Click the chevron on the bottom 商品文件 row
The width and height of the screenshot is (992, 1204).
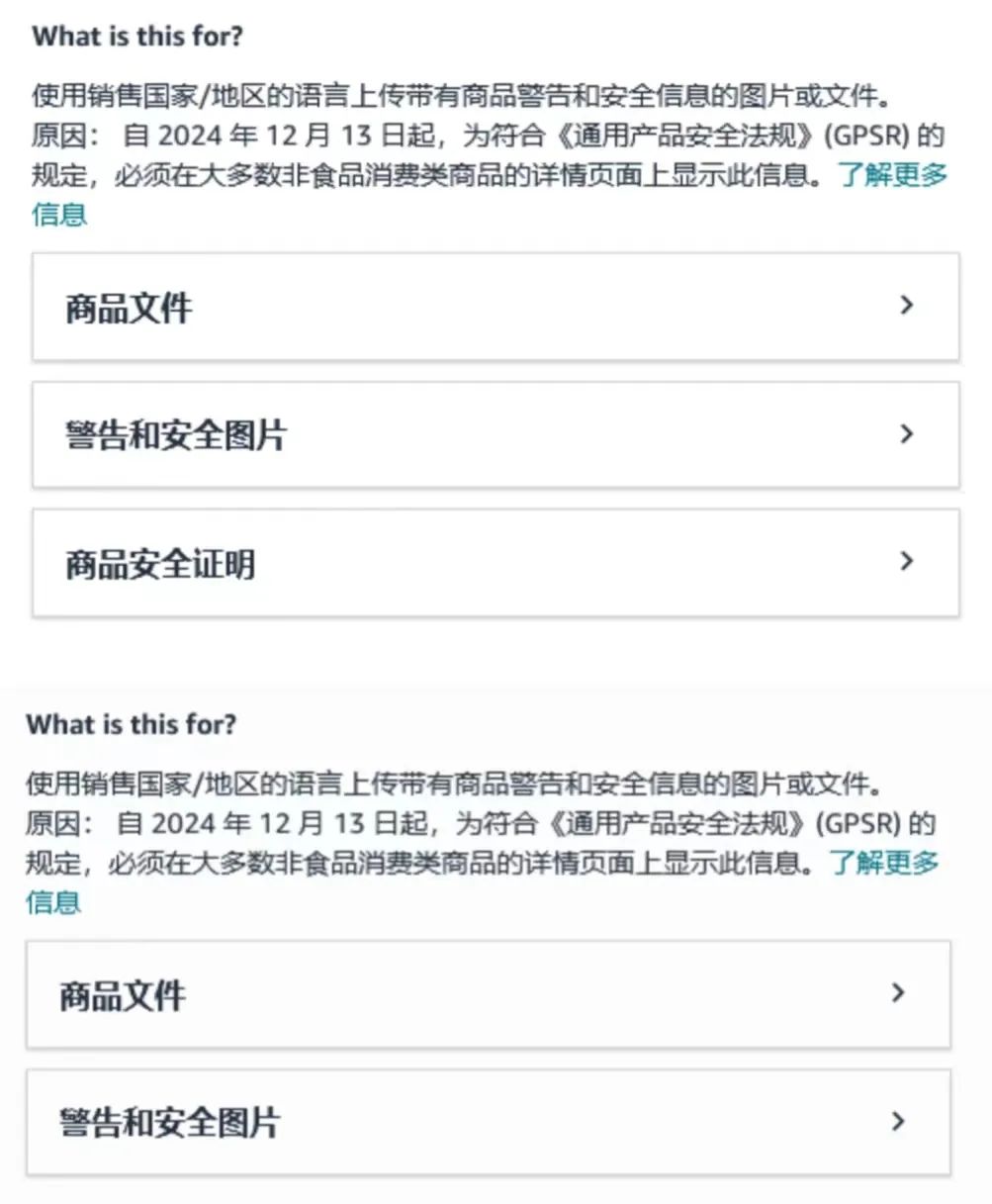coord(898,994)
